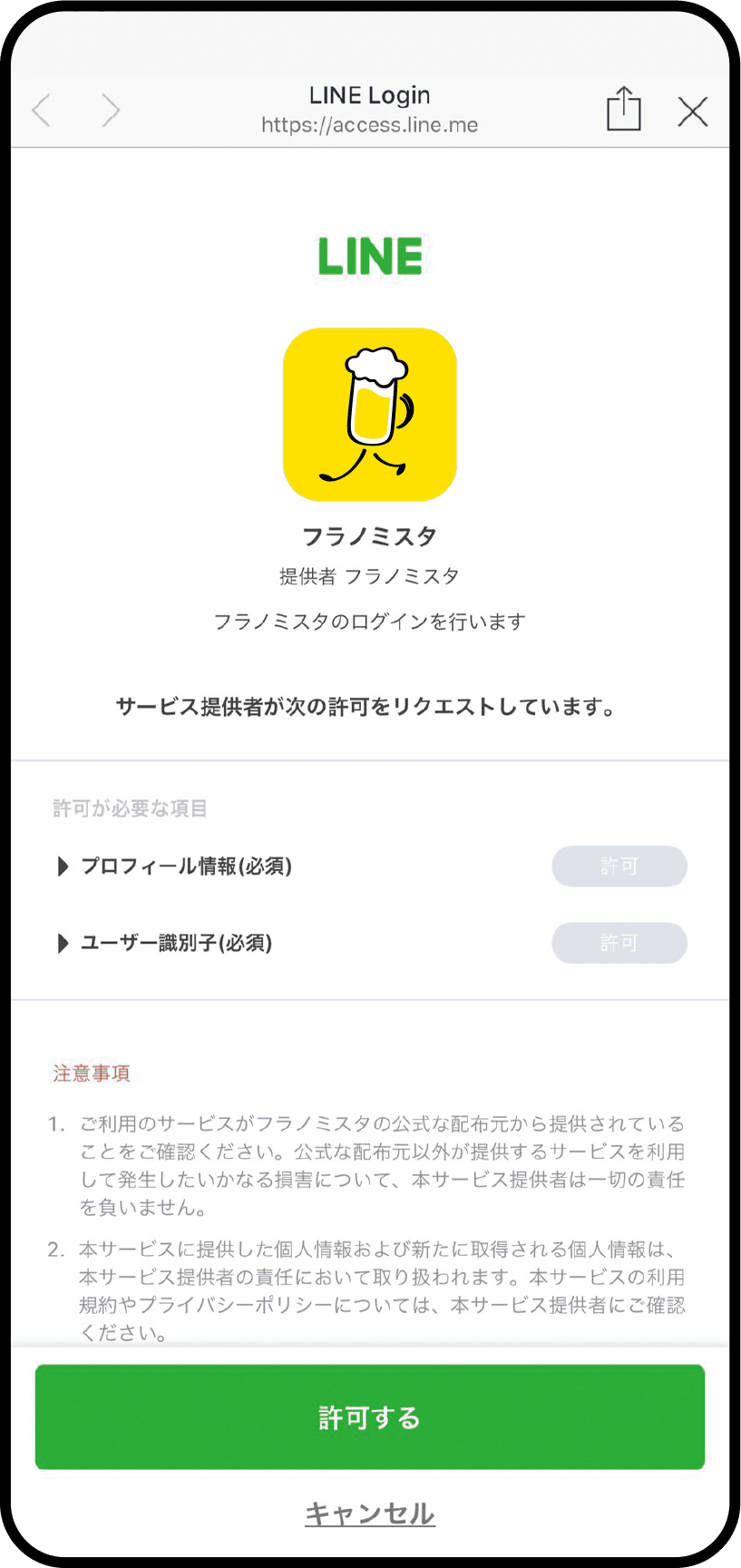Tap the 許可 button for プロフィール情報
This screenshot has height=1568, width=741.
619,867
